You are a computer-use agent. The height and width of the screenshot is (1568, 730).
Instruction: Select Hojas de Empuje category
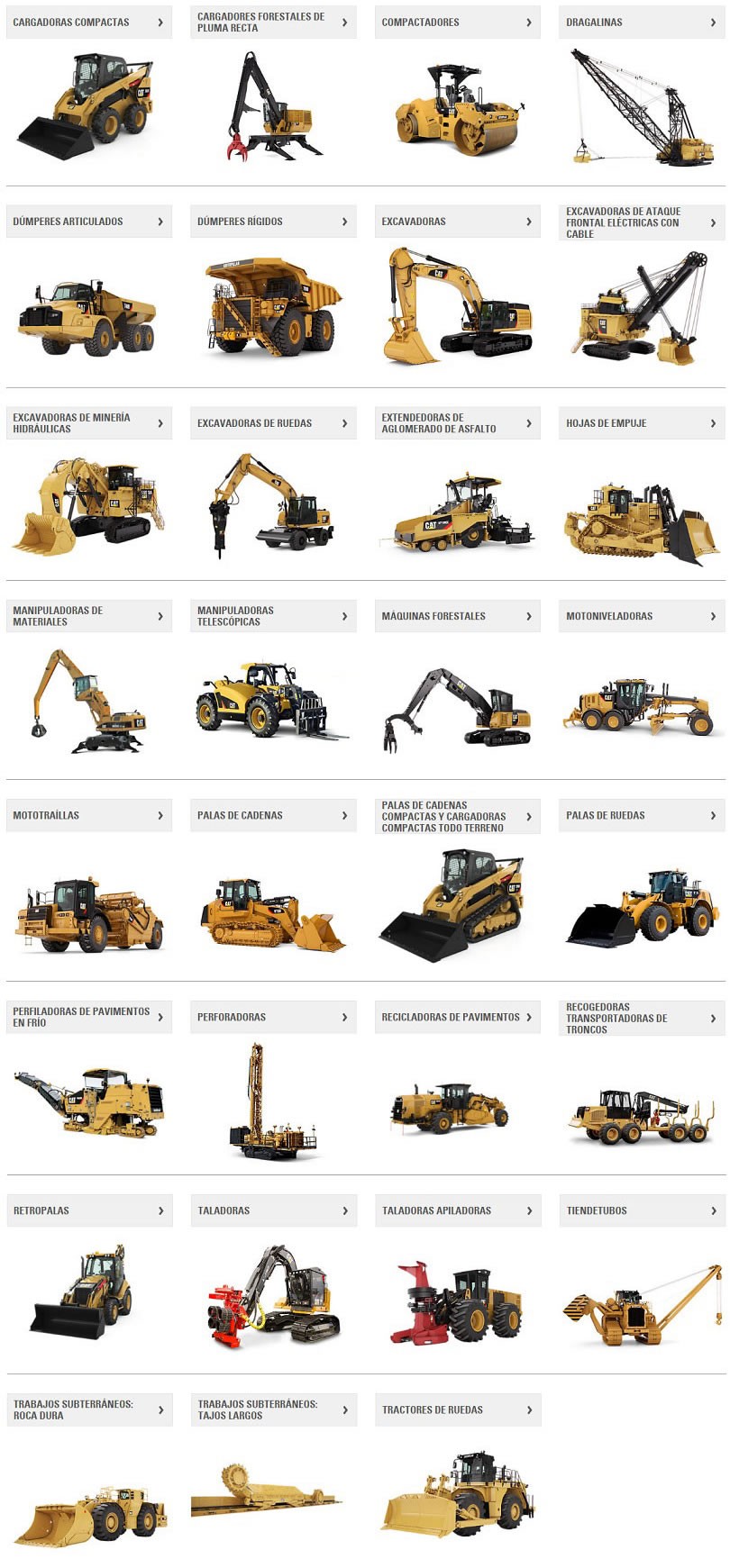point(641,423)
